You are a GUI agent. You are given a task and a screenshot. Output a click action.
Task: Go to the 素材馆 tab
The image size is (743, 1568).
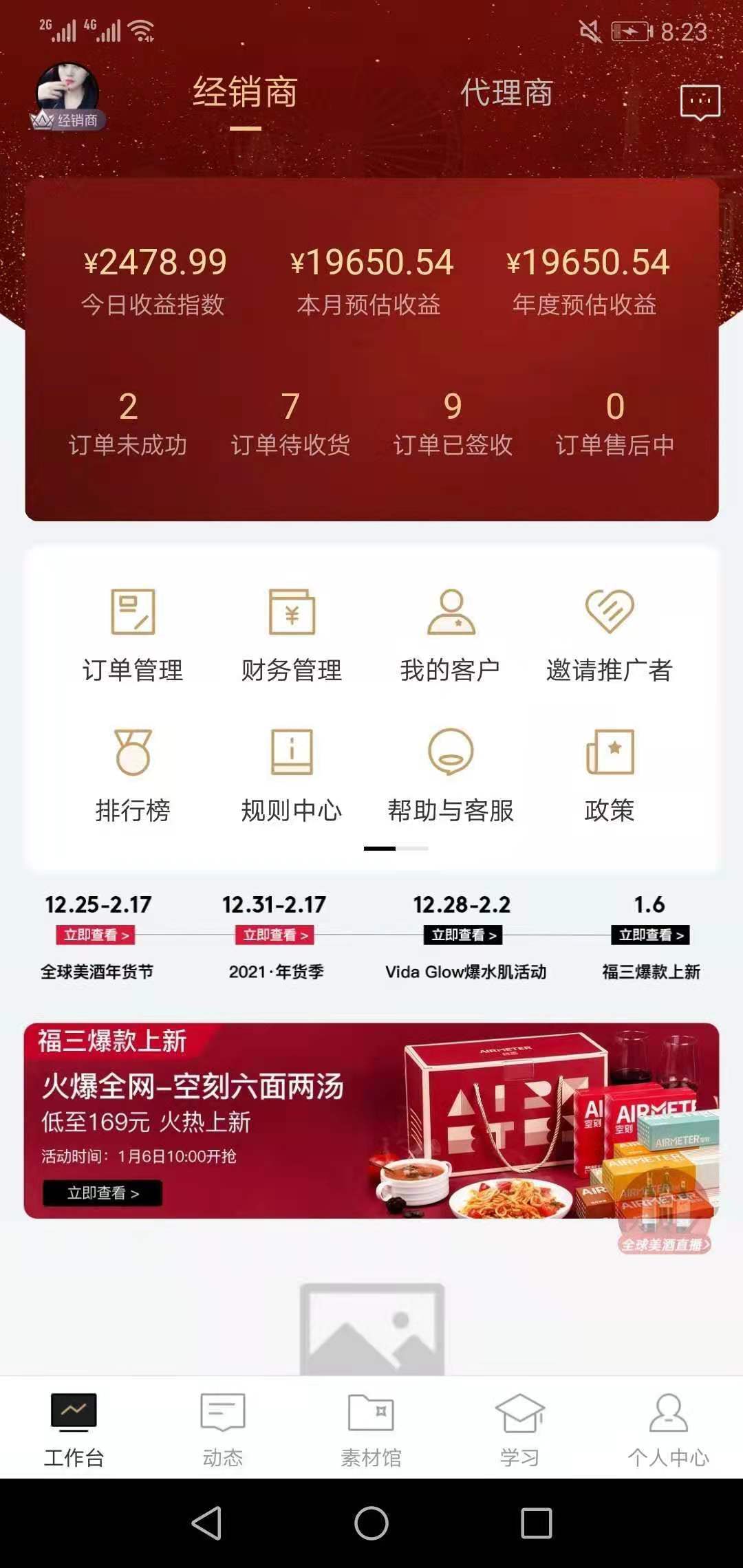[371, 1428]
